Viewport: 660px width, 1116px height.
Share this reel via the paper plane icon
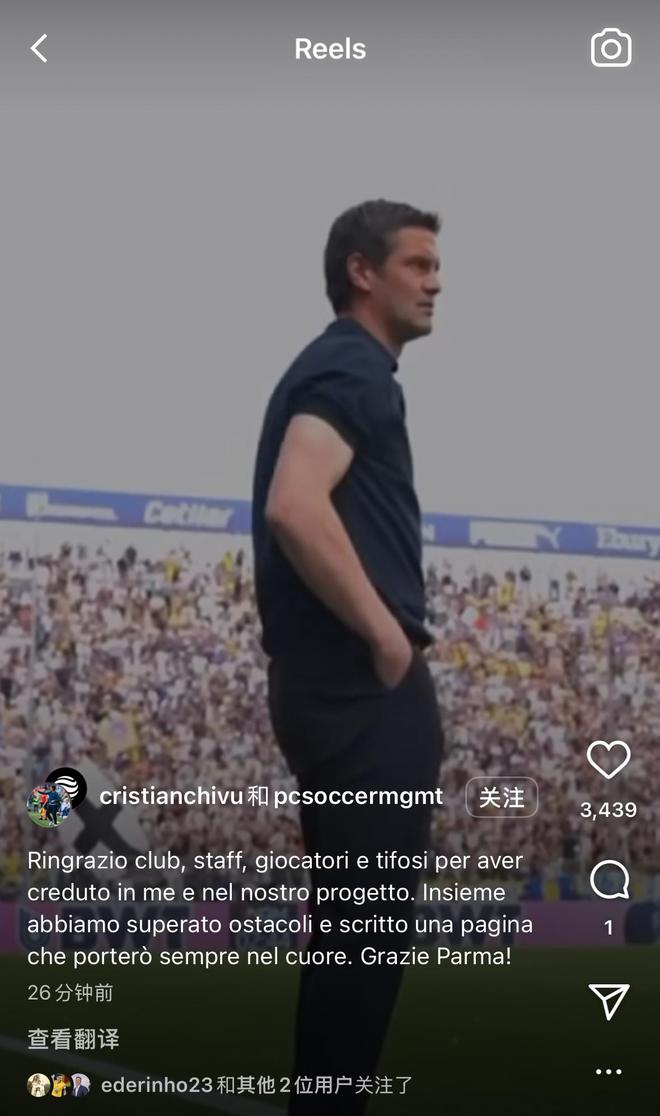608,1000
